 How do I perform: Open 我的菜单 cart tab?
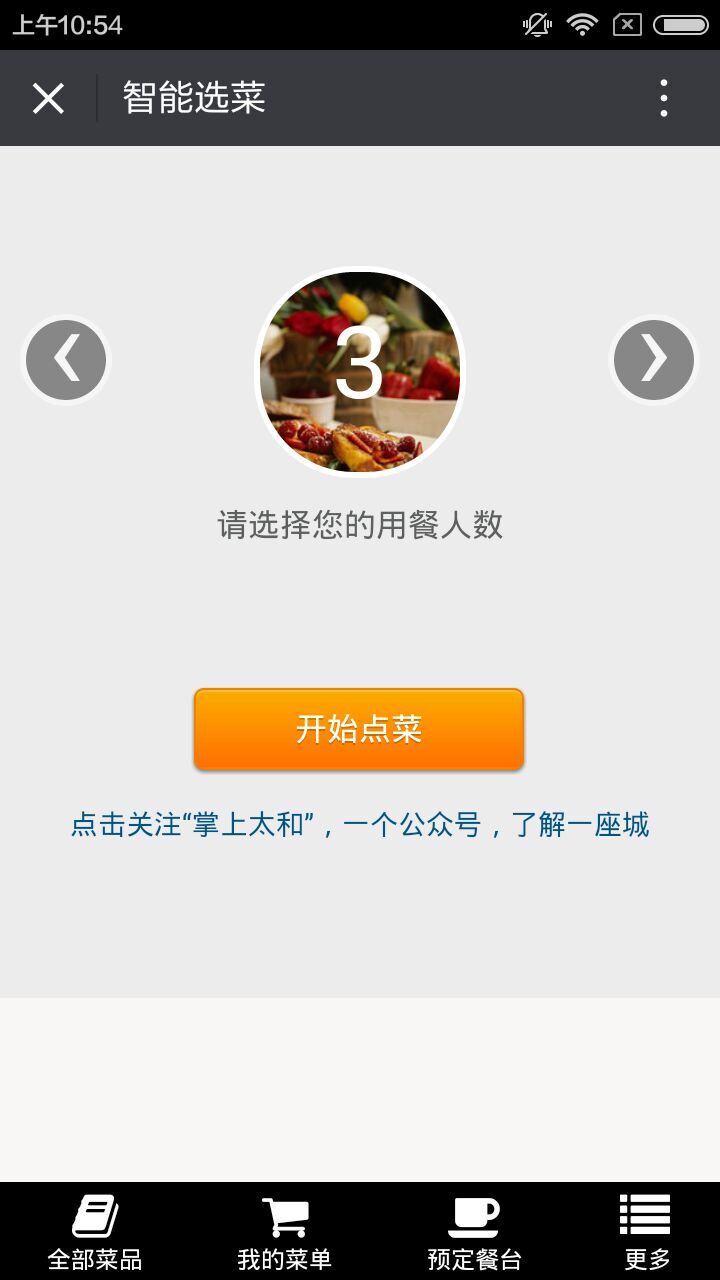point(285,1232)
